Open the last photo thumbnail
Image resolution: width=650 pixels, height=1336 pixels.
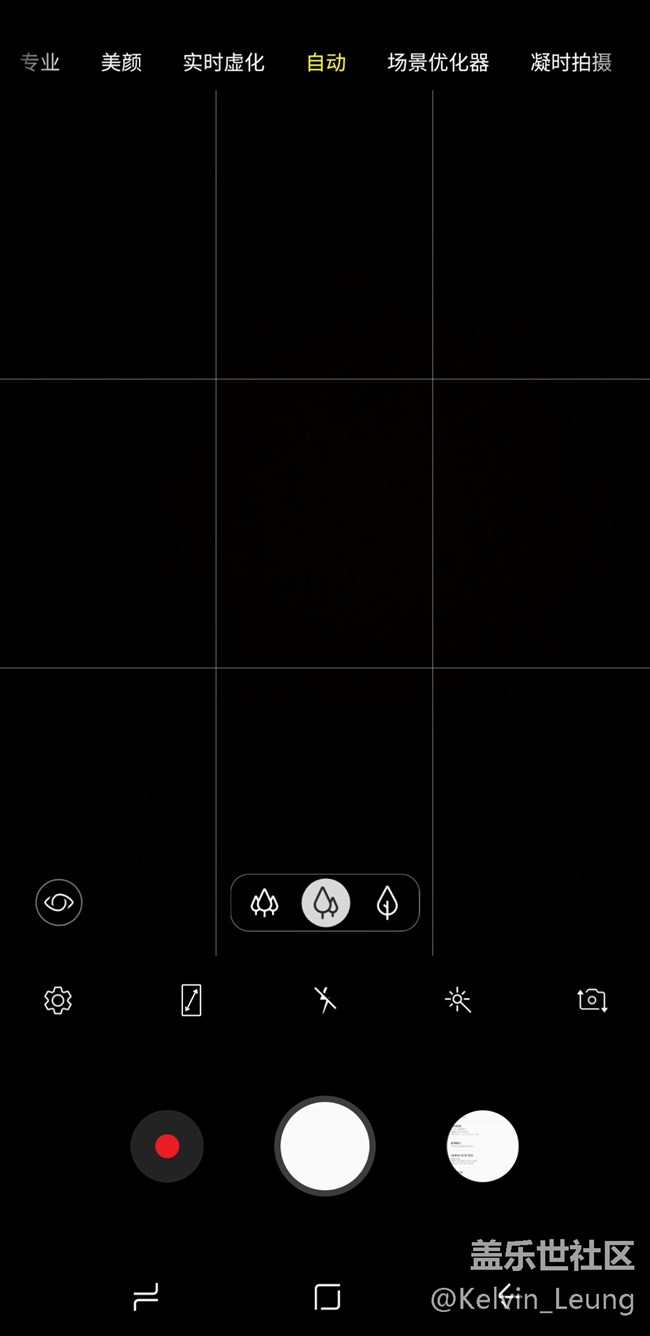(x=482, y=1146)
